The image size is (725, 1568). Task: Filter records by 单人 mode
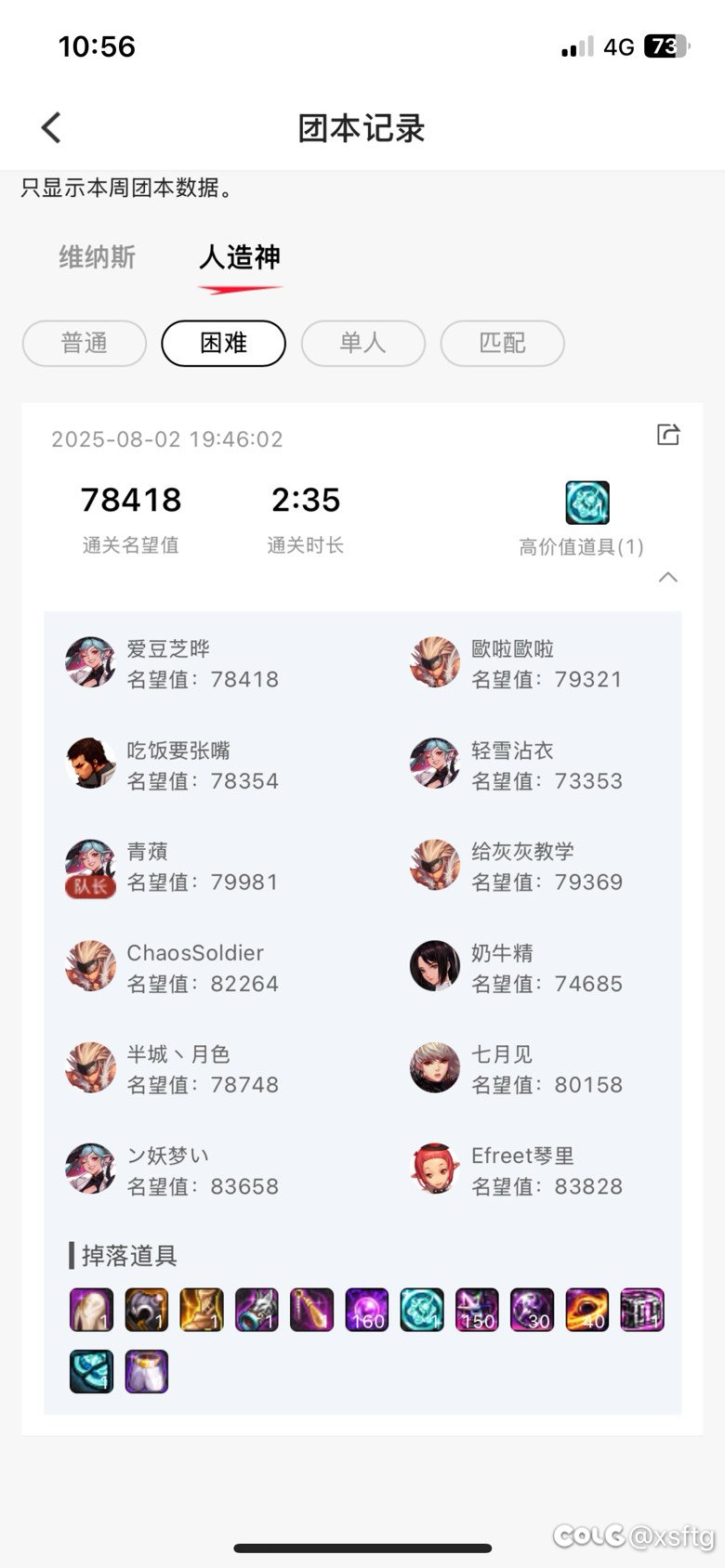click(362, 344)
